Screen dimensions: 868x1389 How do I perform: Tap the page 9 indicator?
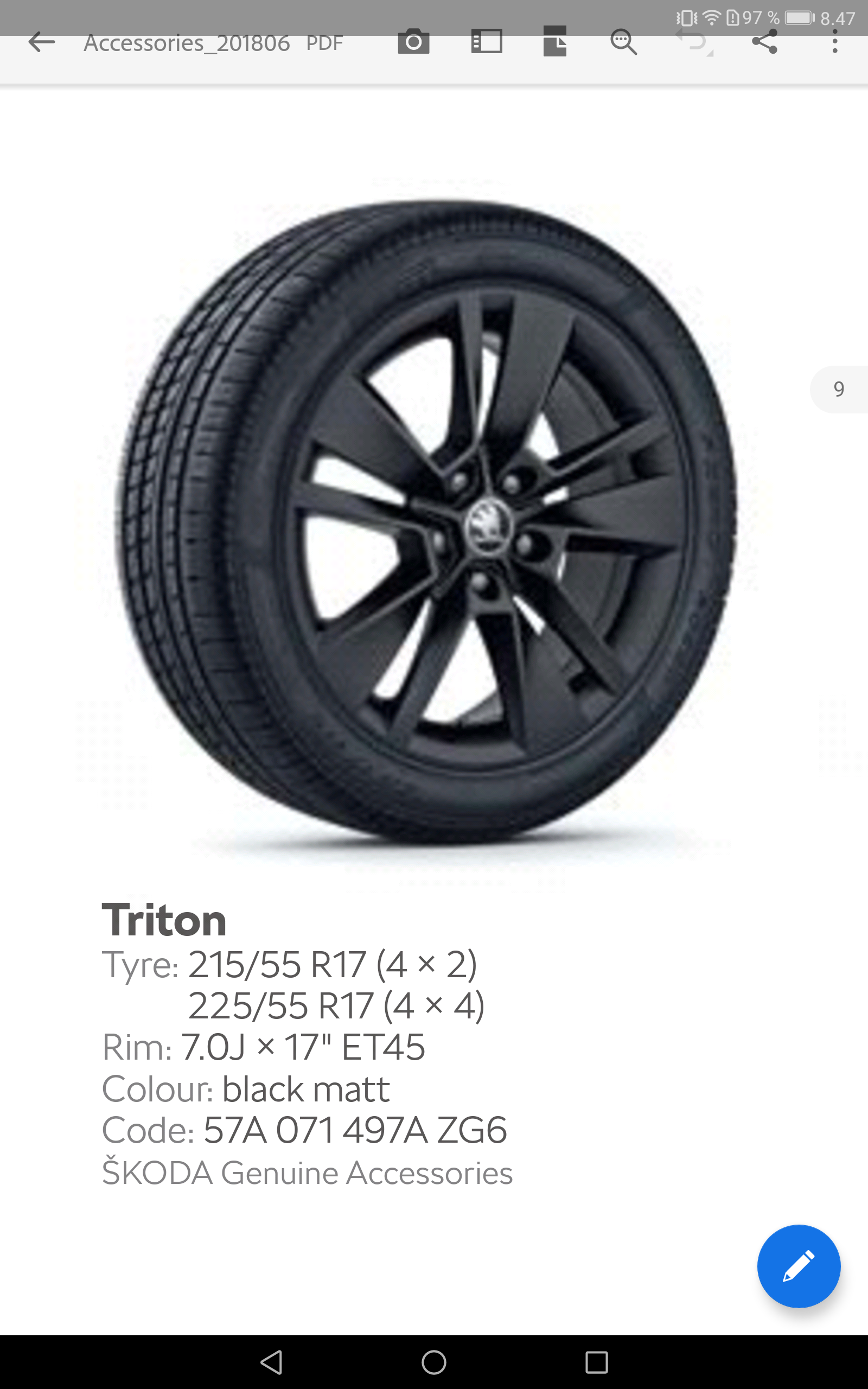pos(838,389)
